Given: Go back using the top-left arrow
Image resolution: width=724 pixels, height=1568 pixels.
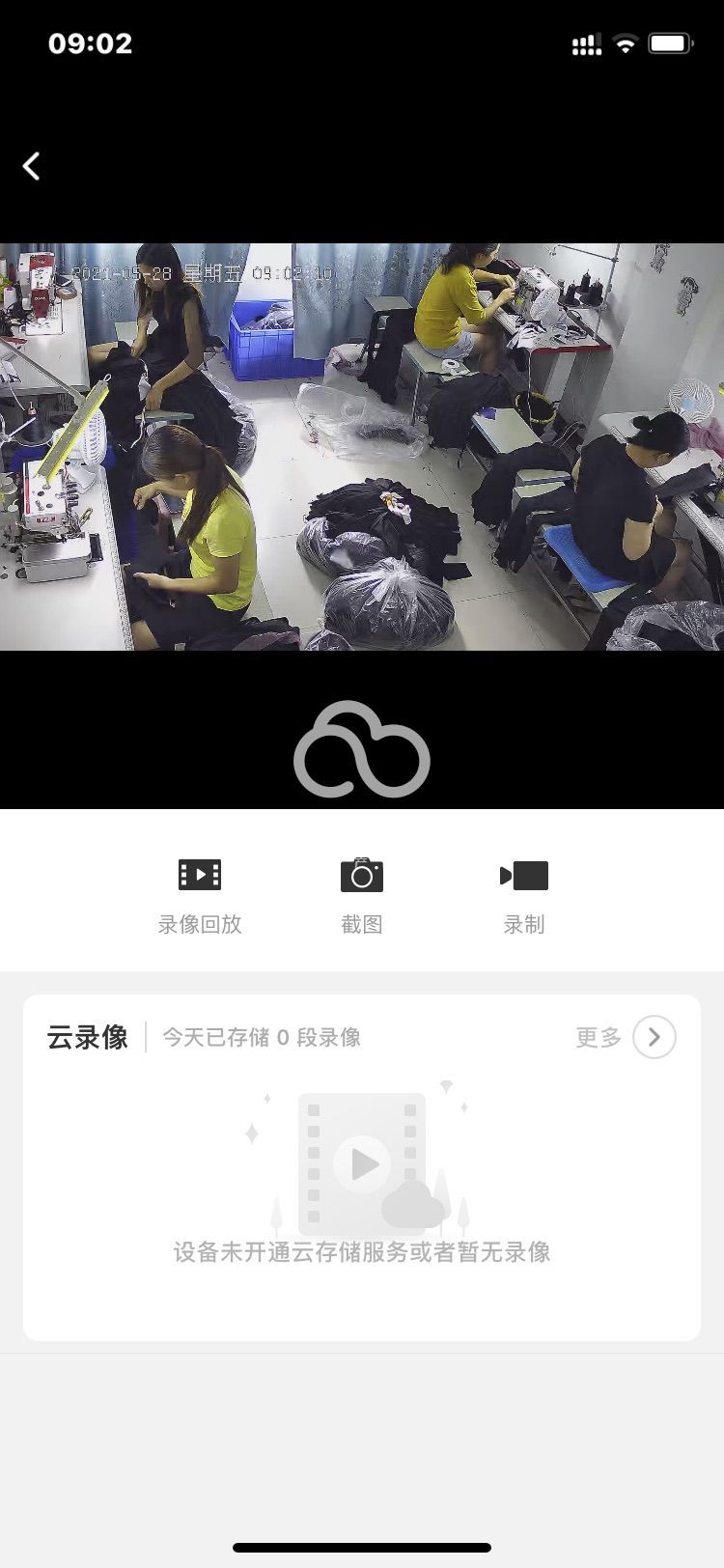Looking at the screenshot, I should pyautogui.click(x=32, y=166).
